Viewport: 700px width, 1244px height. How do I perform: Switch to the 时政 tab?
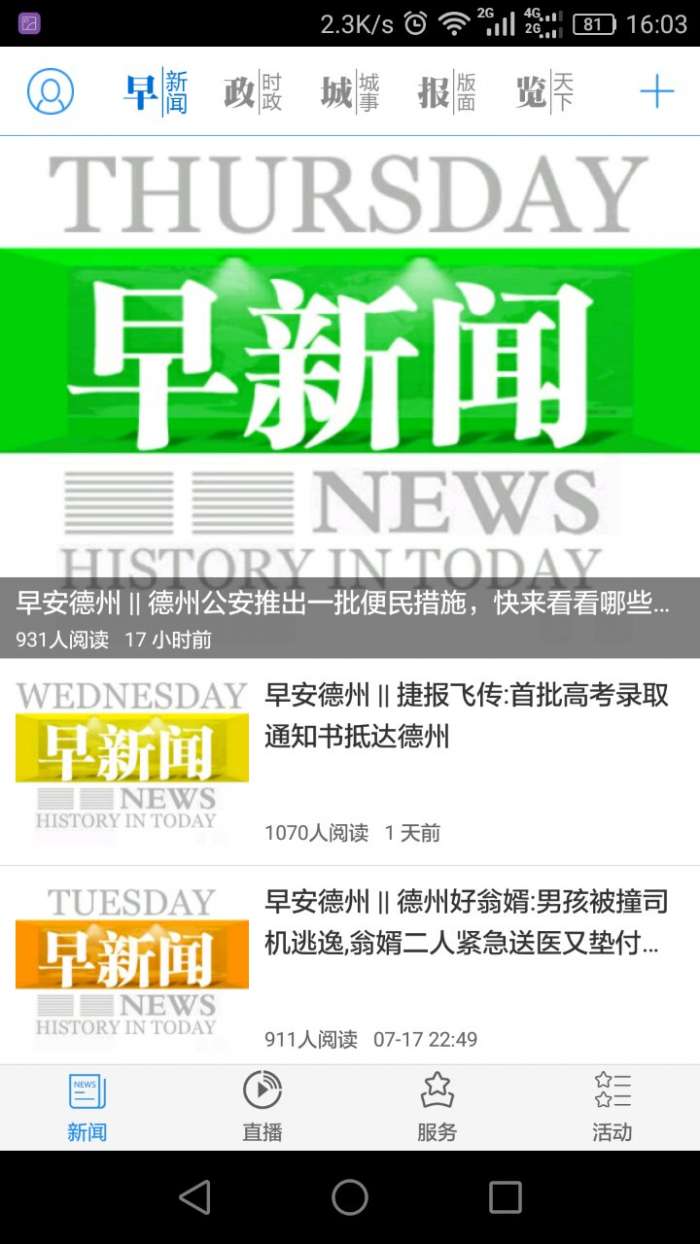coord(253,92)
